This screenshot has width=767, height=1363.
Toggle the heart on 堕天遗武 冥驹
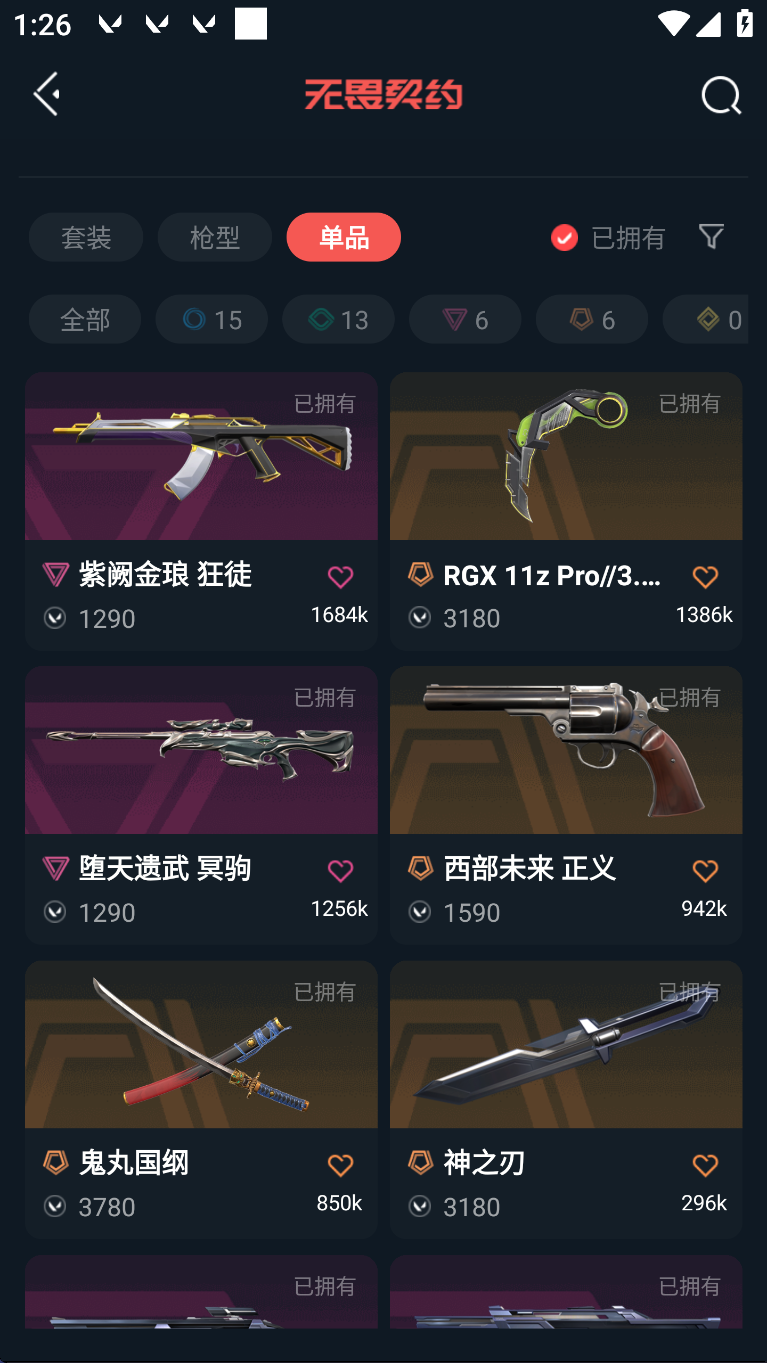(x=341, y=871)
